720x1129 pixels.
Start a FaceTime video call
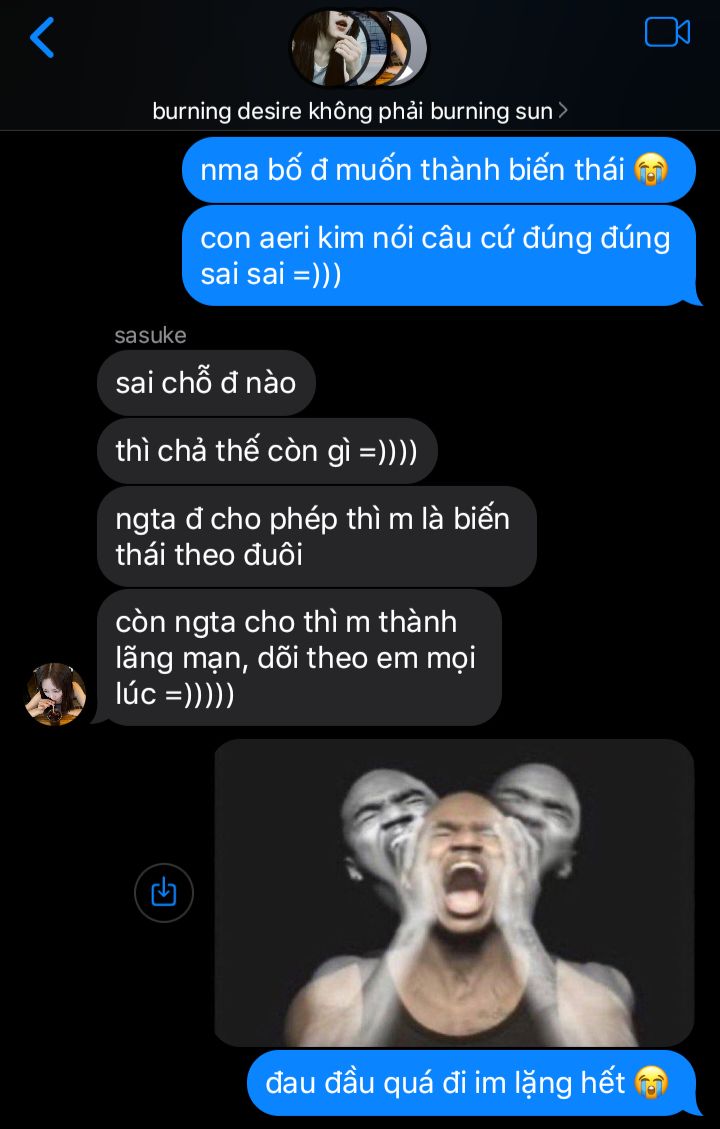coord(667,33)
